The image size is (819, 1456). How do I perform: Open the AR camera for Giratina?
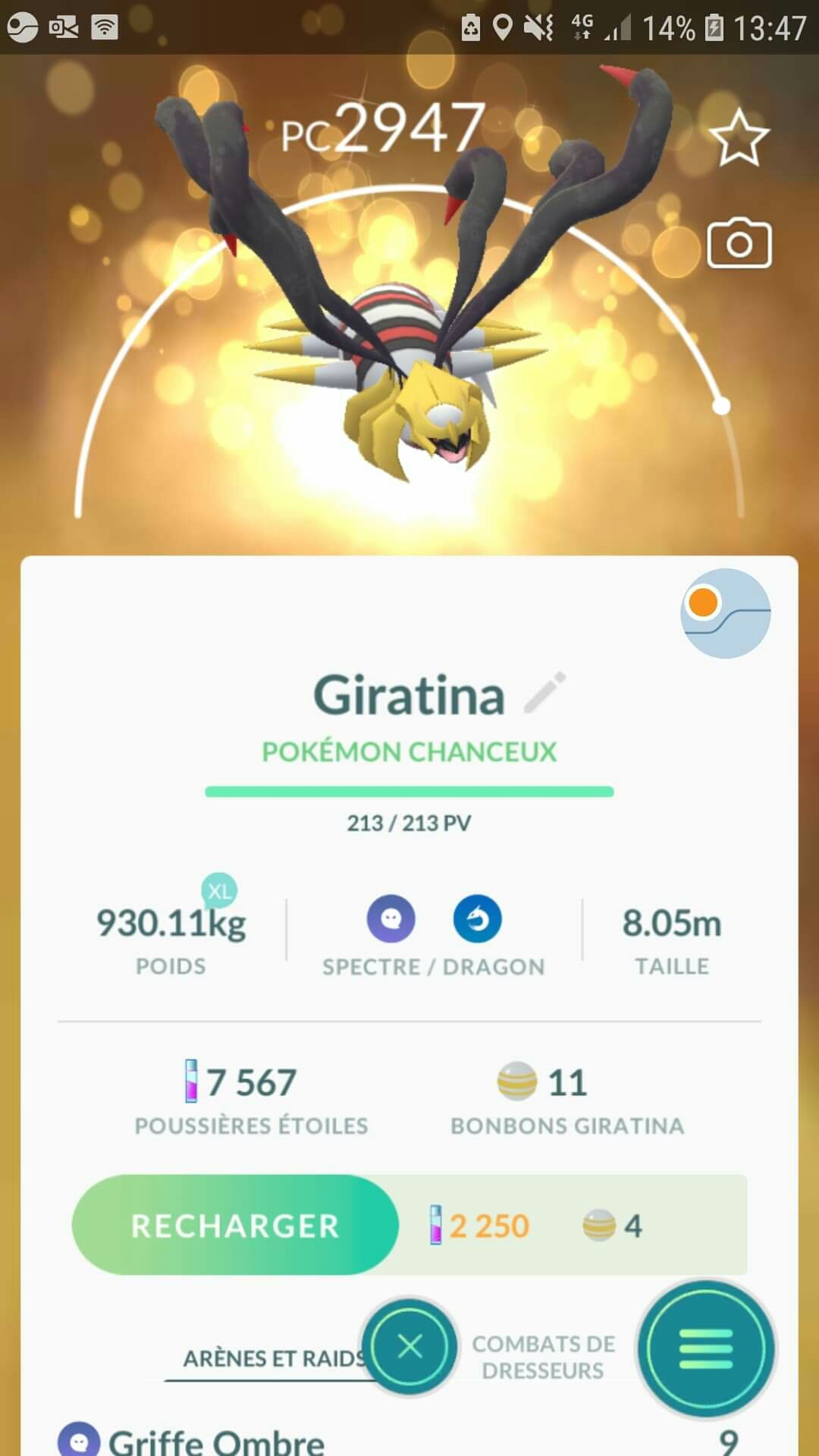[x=739, y=243]
